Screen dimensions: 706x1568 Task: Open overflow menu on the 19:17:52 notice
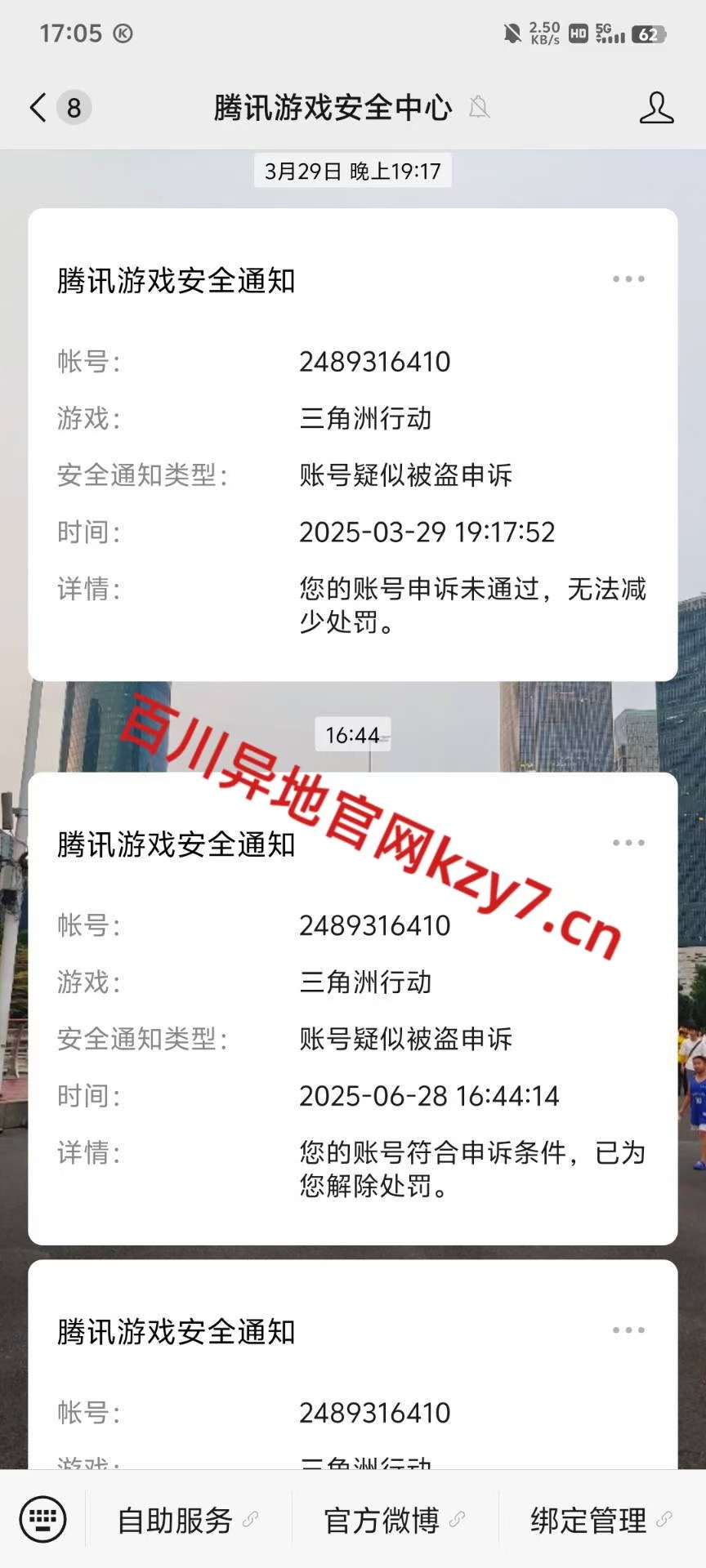coord(628,279)
